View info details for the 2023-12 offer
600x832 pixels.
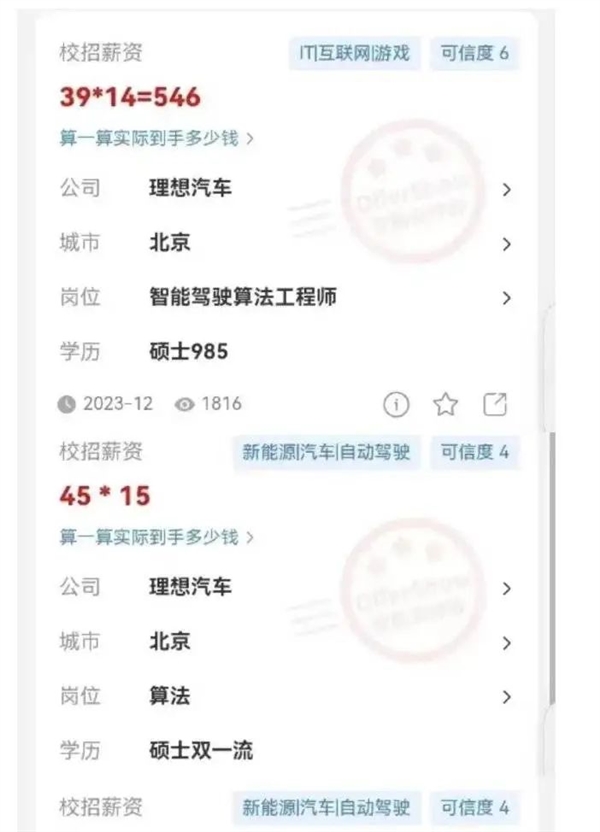(x=397, y=404)
